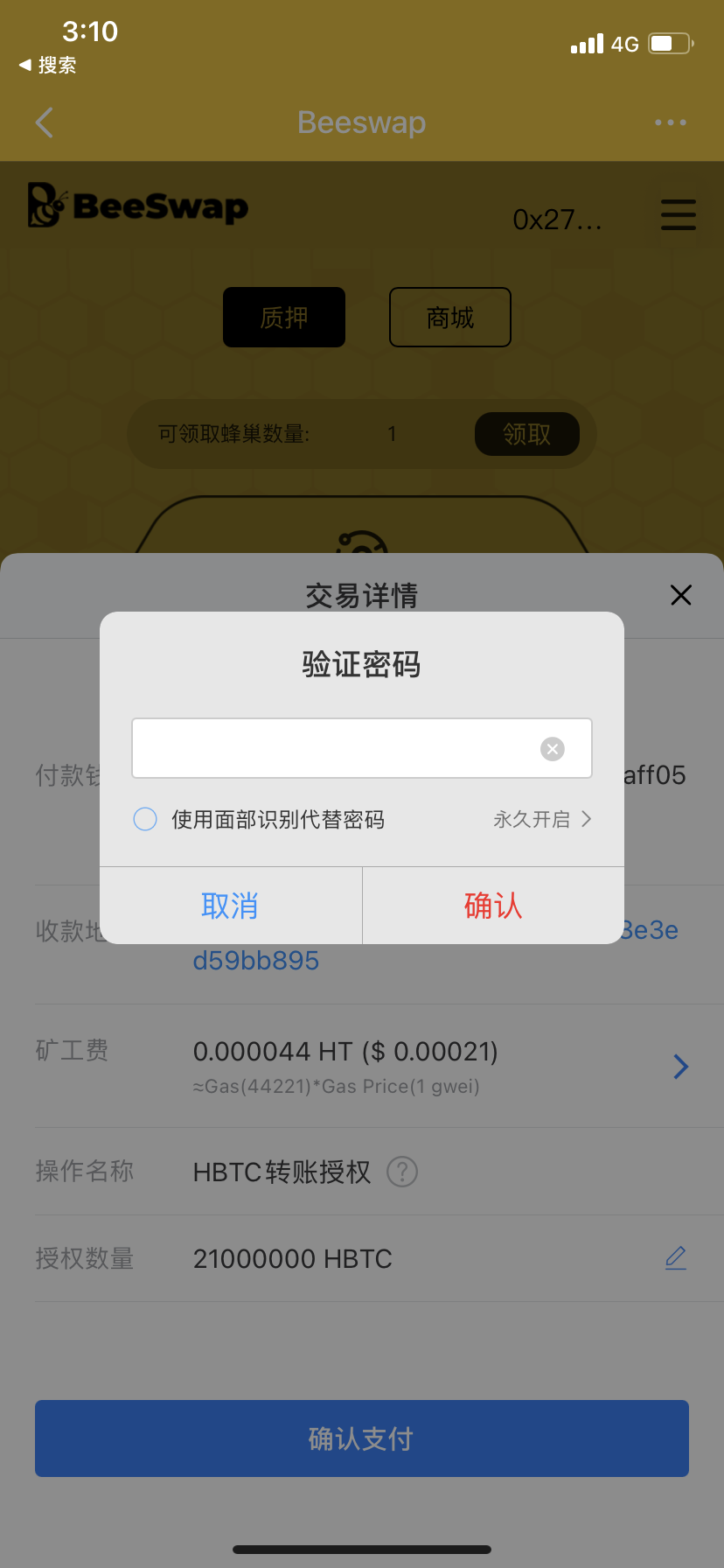Clear the password field text
The width and height of the screenshot is (724, 1568).
coord(553,749)
